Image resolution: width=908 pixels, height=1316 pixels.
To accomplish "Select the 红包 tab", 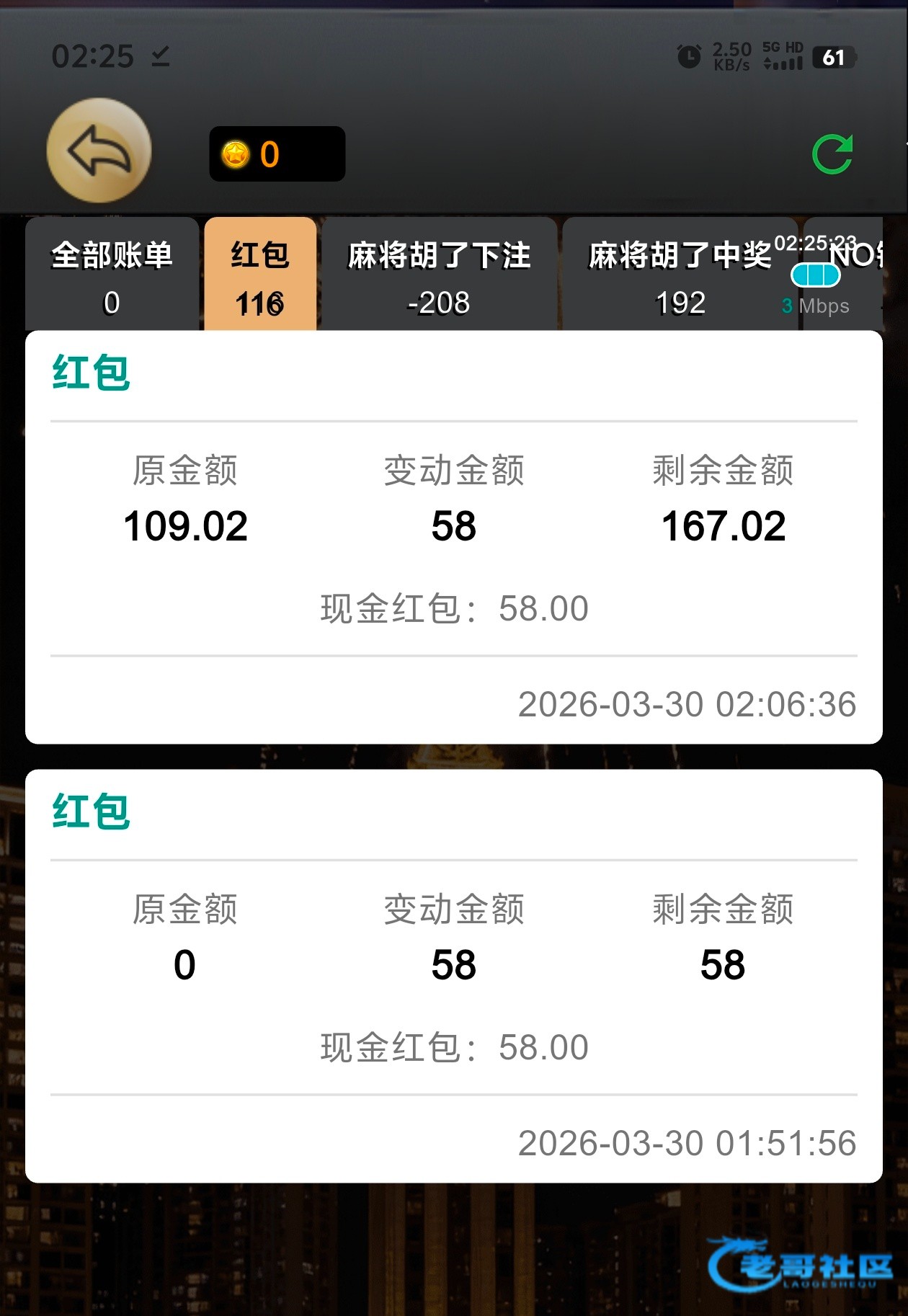I will 260,275.
